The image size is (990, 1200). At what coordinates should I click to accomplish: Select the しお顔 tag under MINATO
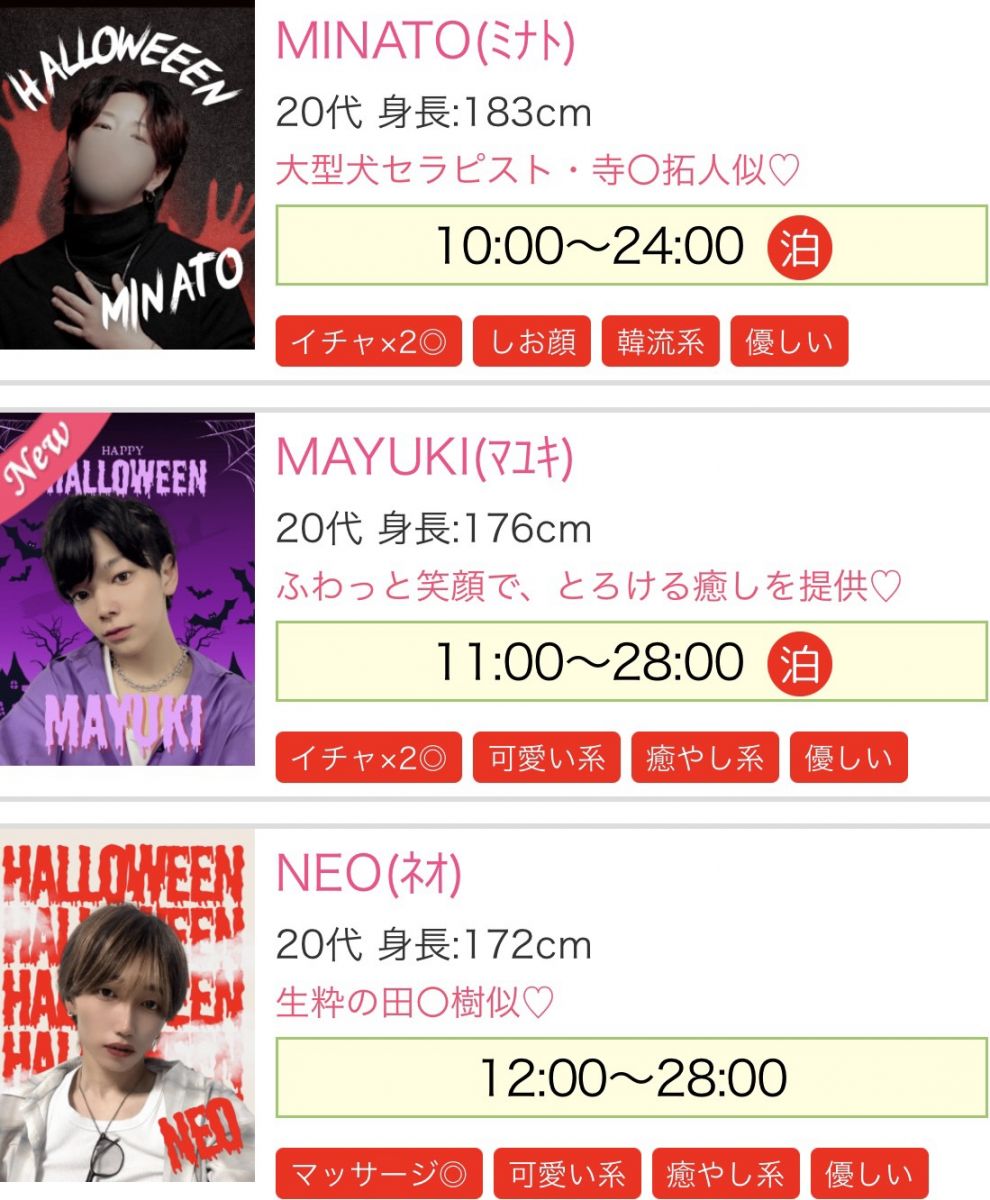click(532, 342)
